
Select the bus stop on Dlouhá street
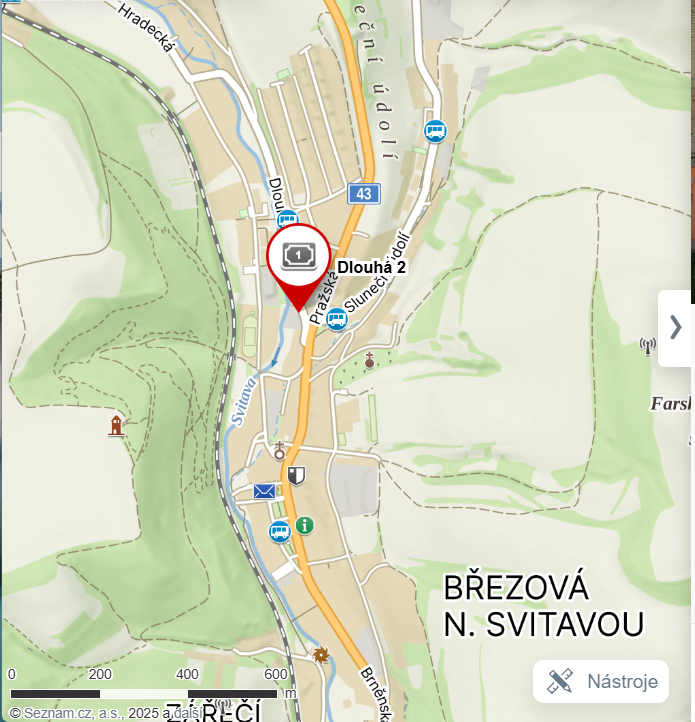click(x=287, y=220)
